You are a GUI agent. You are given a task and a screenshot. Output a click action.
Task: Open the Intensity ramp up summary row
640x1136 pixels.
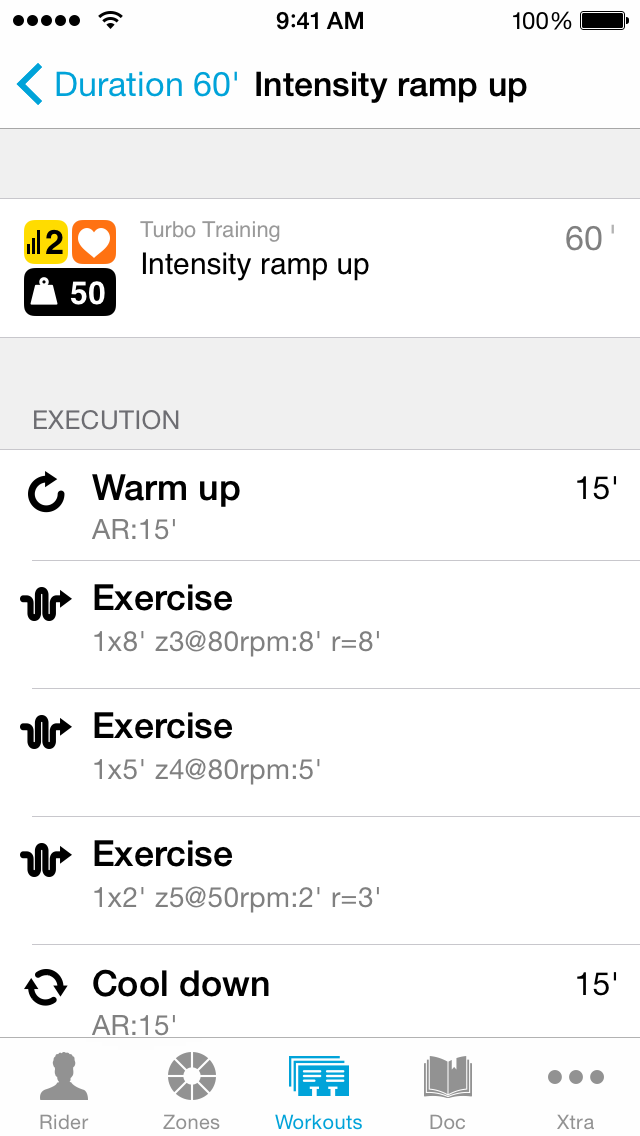[320, 267]
